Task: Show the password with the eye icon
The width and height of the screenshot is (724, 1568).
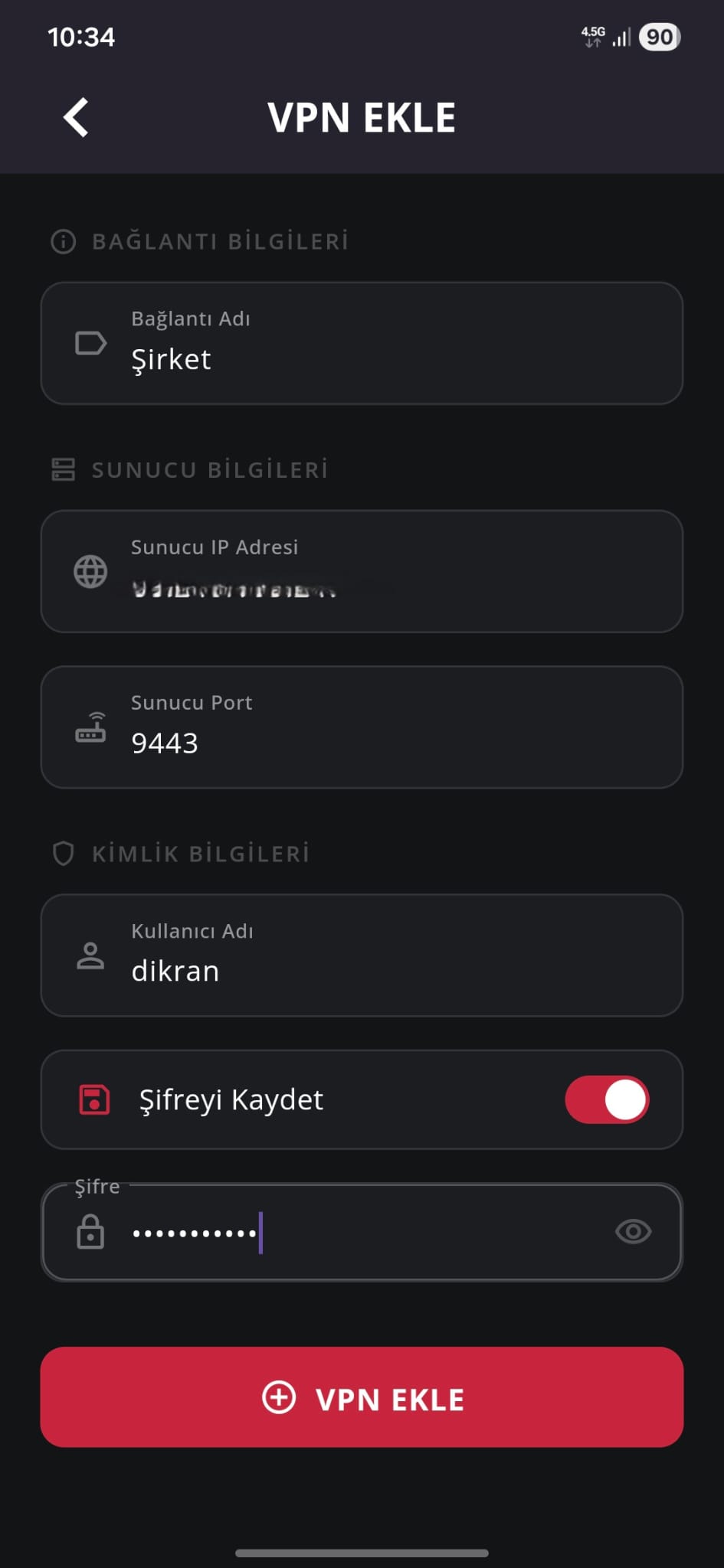Action: 633,1232
